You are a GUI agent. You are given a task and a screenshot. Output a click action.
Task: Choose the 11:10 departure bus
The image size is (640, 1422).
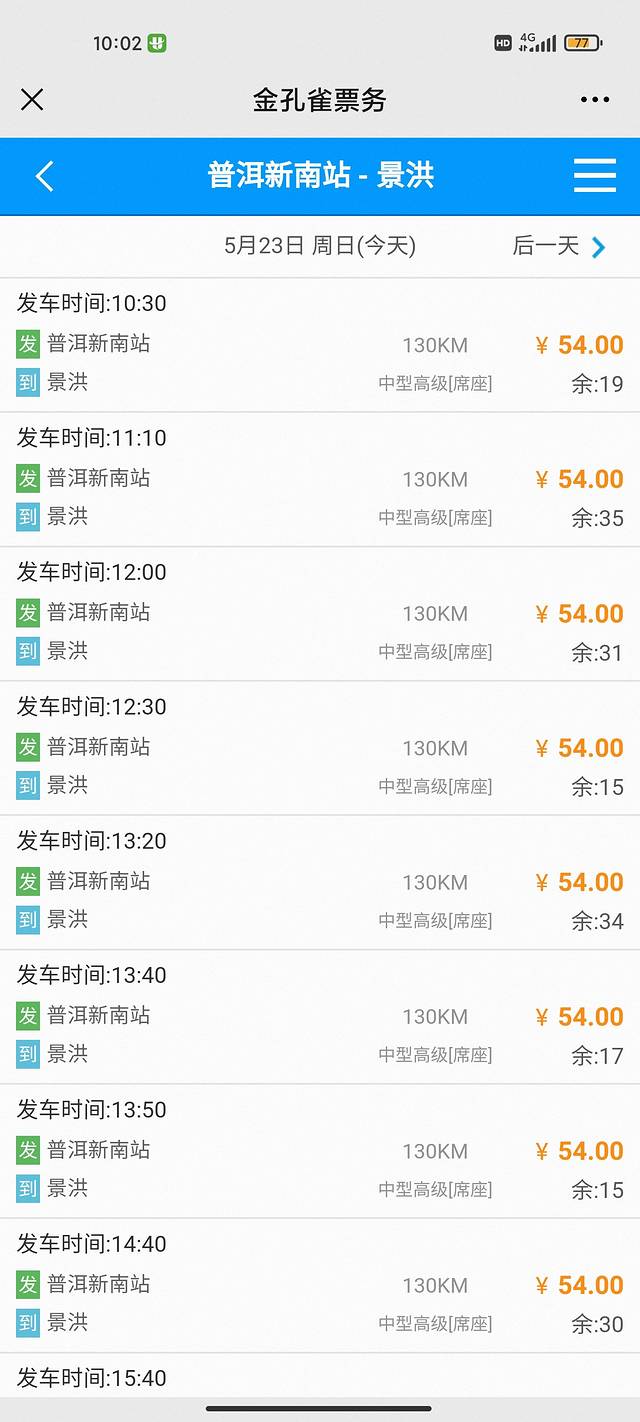tap(320, 479)
